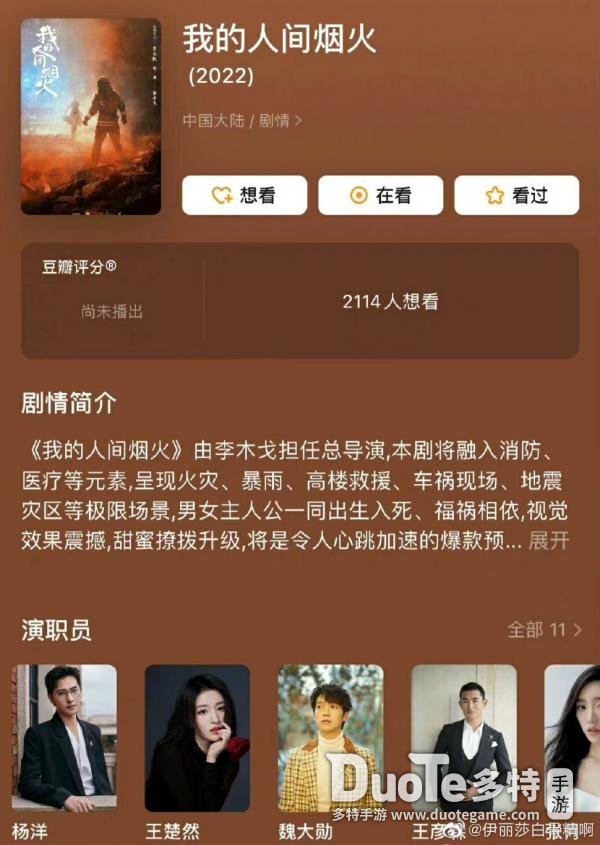The width and height of the screenshot is (600, 845).
Task: Open actor 杨洋's profile
Action: pos(65,738)
